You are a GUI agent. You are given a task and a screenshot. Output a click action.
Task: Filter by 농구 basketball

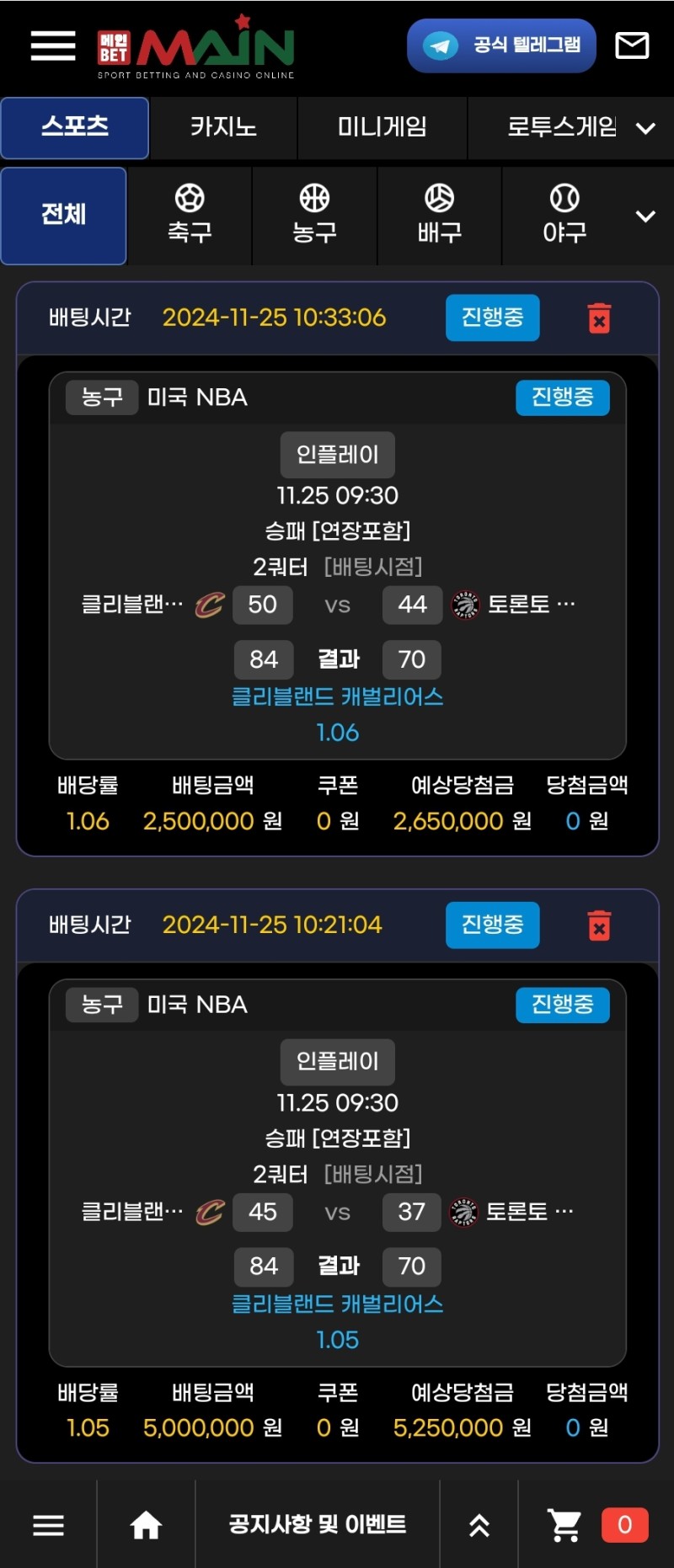[x=314, y=215]
